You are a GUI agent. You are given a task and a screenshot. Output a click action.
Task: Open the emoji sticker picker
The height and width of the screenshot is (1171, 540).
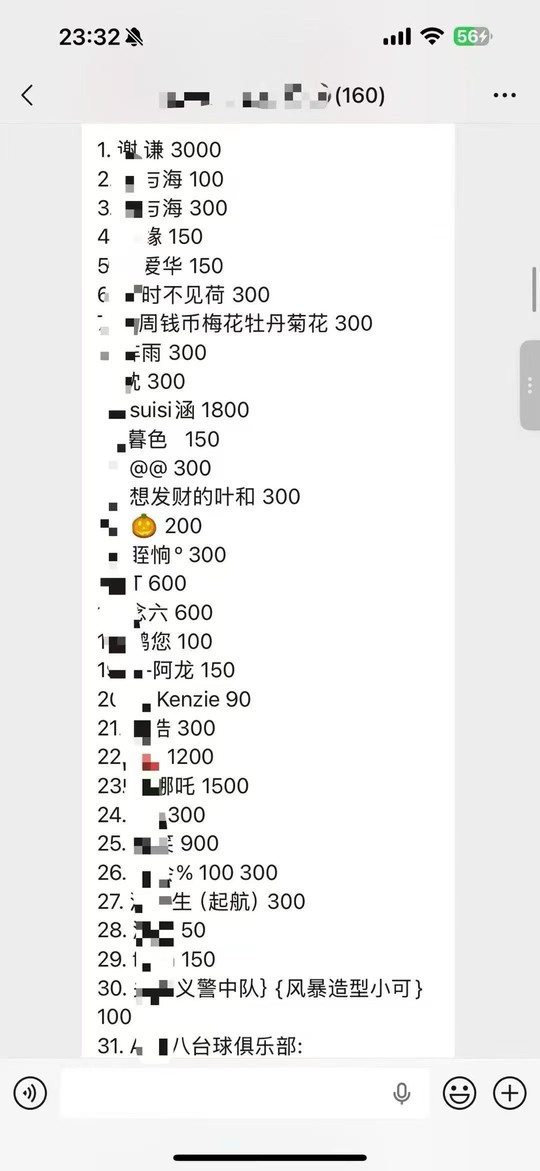coord(459,1093)
